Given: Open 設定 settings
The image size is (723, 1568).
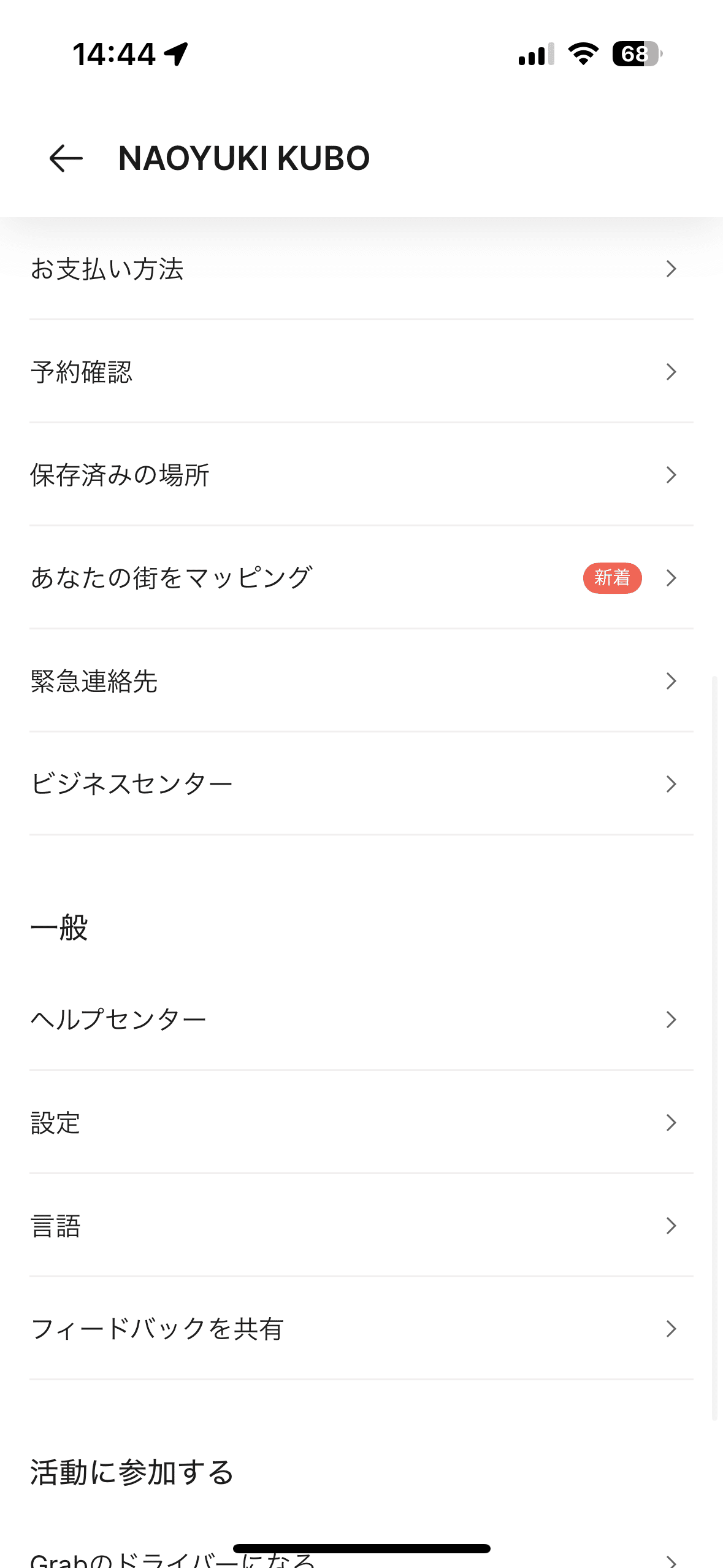Looking at the screenshot, I should tap(361, 1123).
